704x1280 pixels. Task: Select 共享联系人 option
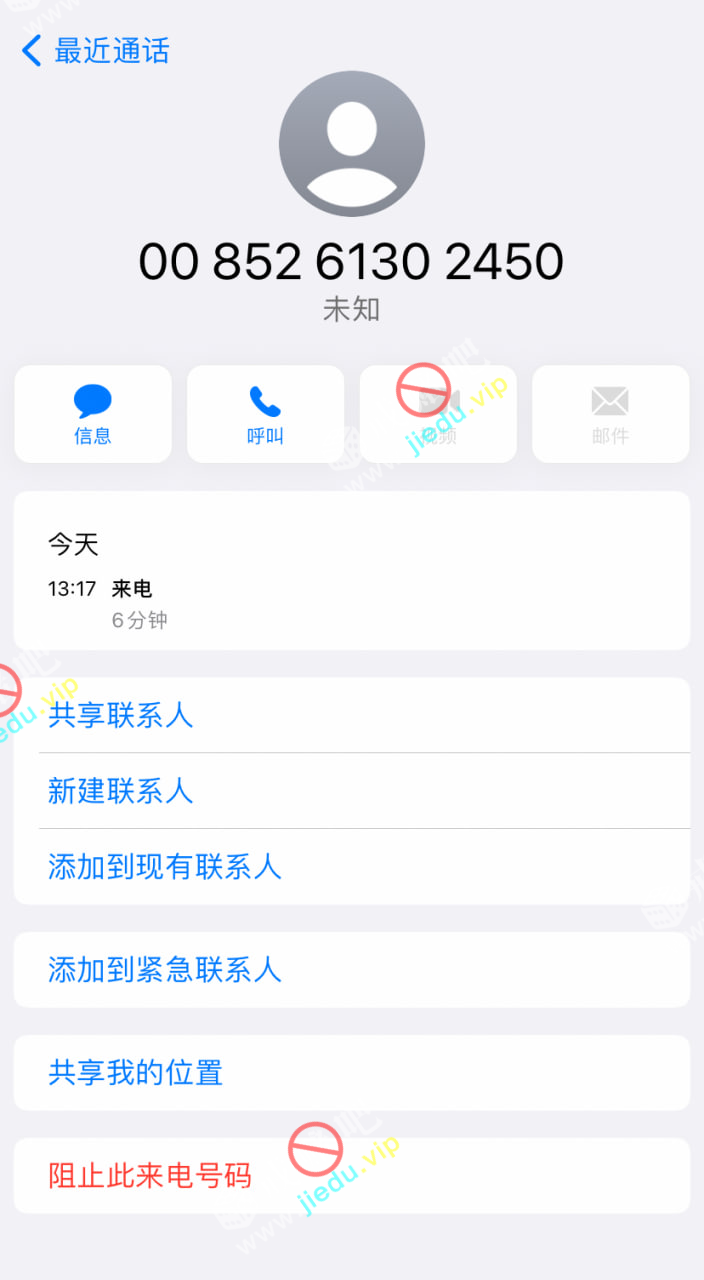121,715
